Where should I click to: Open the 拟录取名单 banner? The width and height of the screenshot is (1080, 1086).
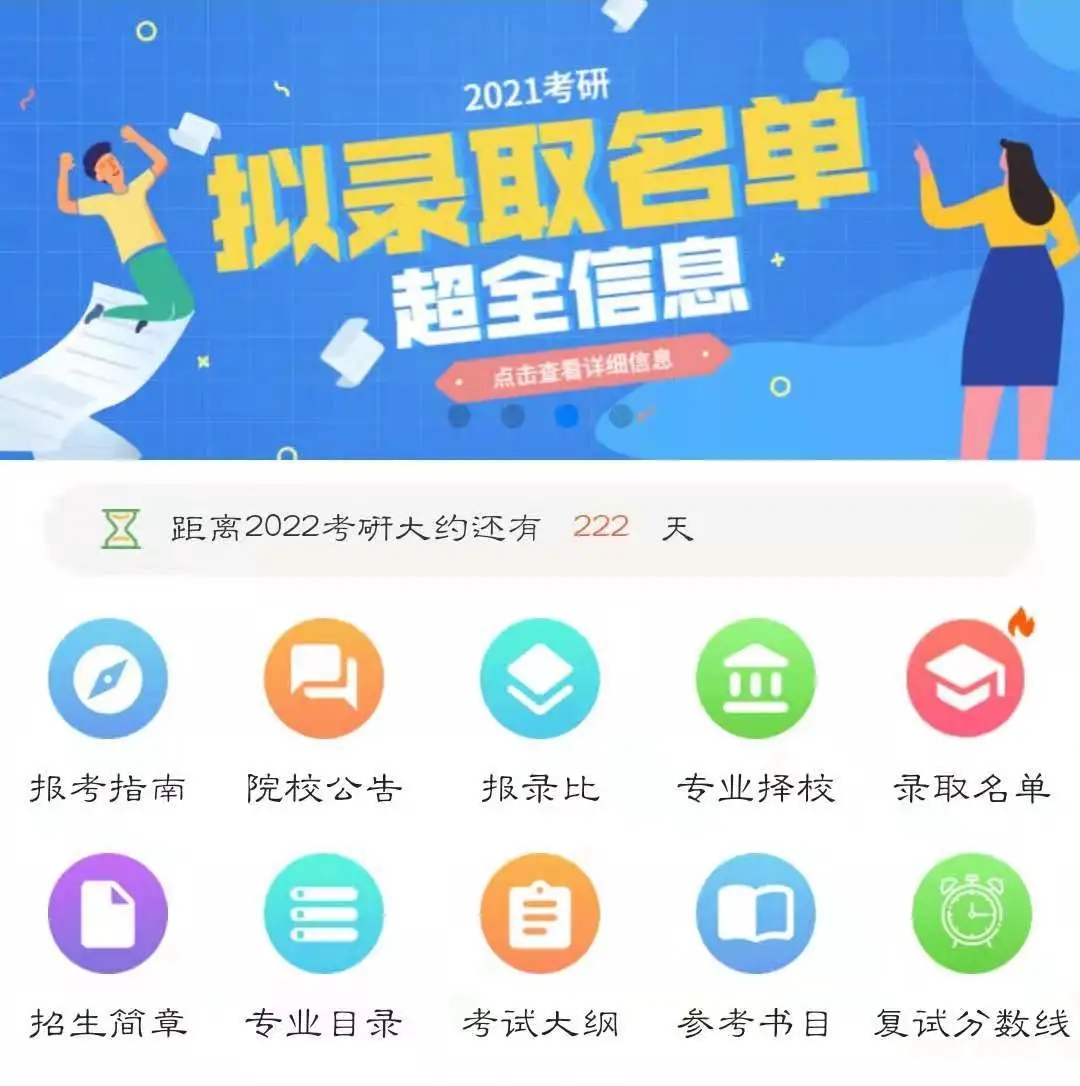tap(540, 200)
